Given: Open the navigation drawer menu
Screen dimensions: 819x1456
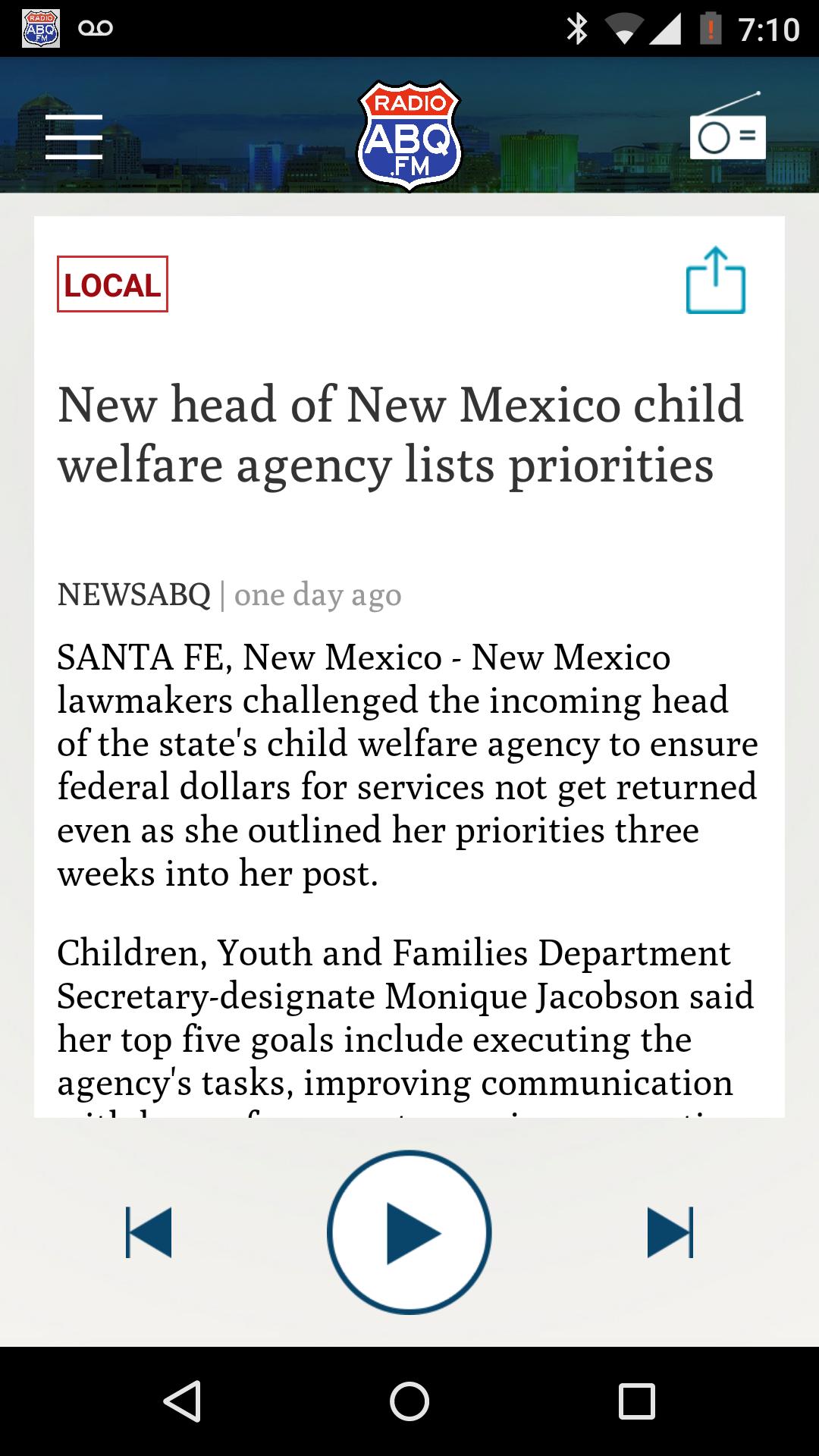Looking at the screenshot, I should [74, 138].
